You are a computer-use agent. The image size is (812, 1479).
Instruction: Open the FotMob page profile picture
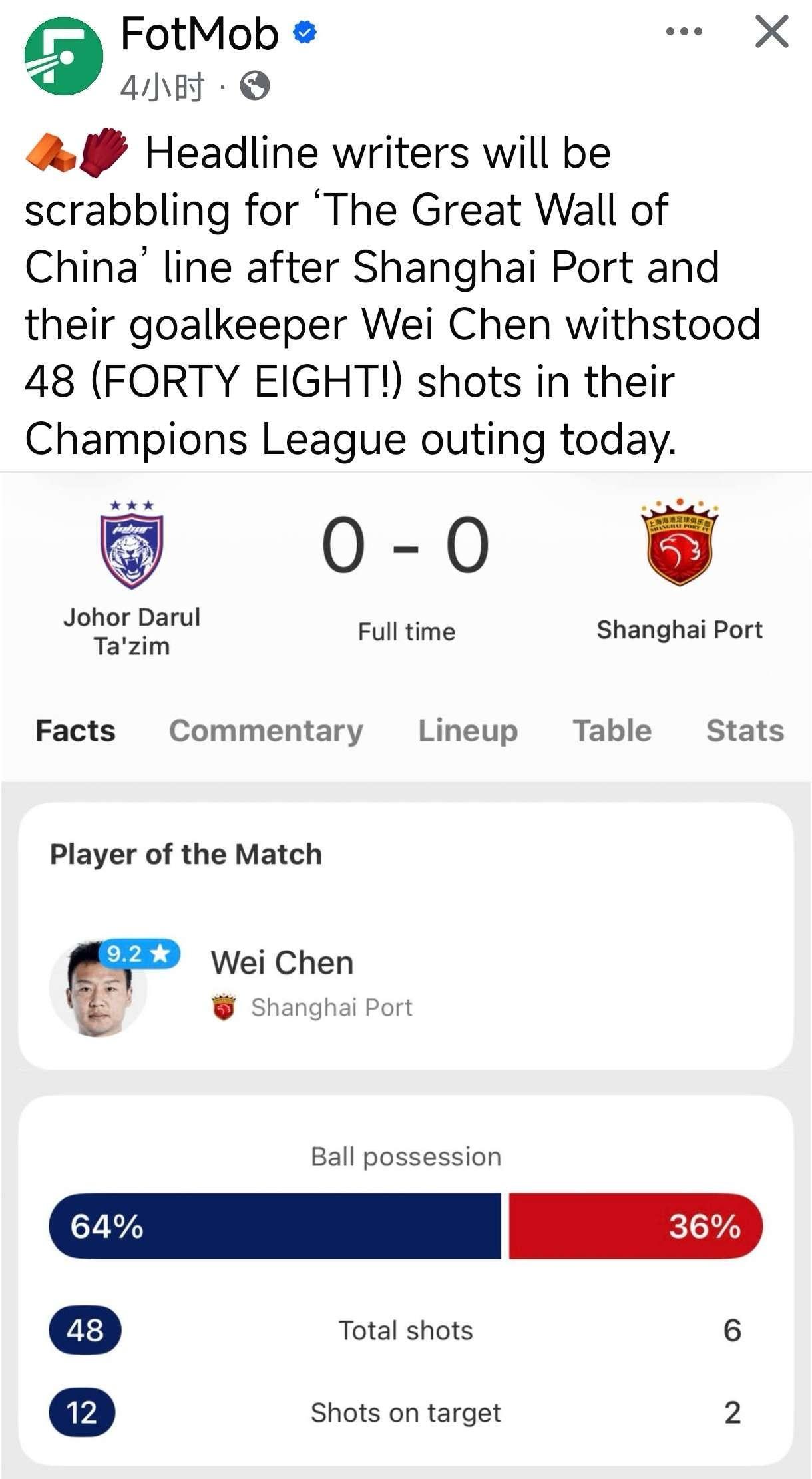tap(63, 57)
